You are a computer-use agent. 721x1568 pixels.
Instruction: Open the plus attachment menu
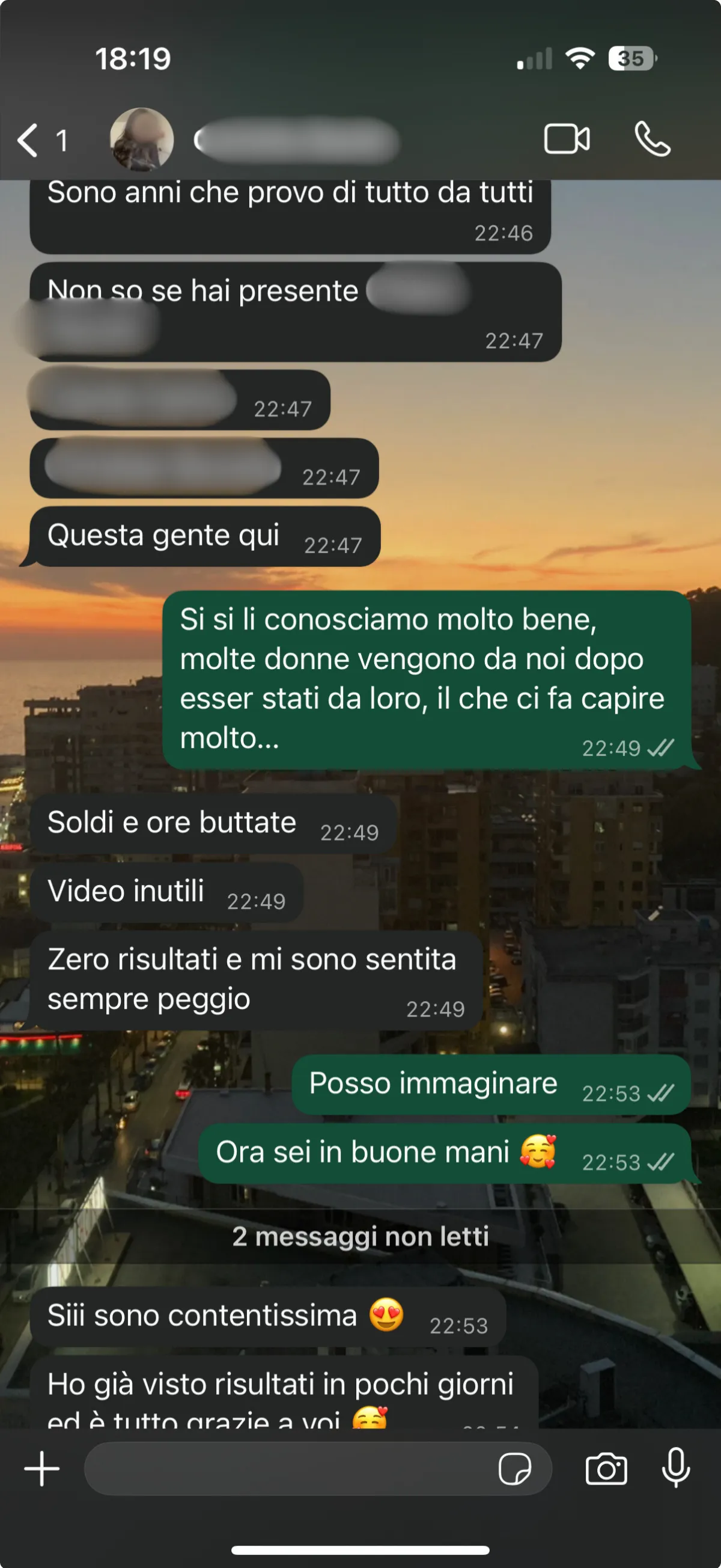(x=42, y=1469)
